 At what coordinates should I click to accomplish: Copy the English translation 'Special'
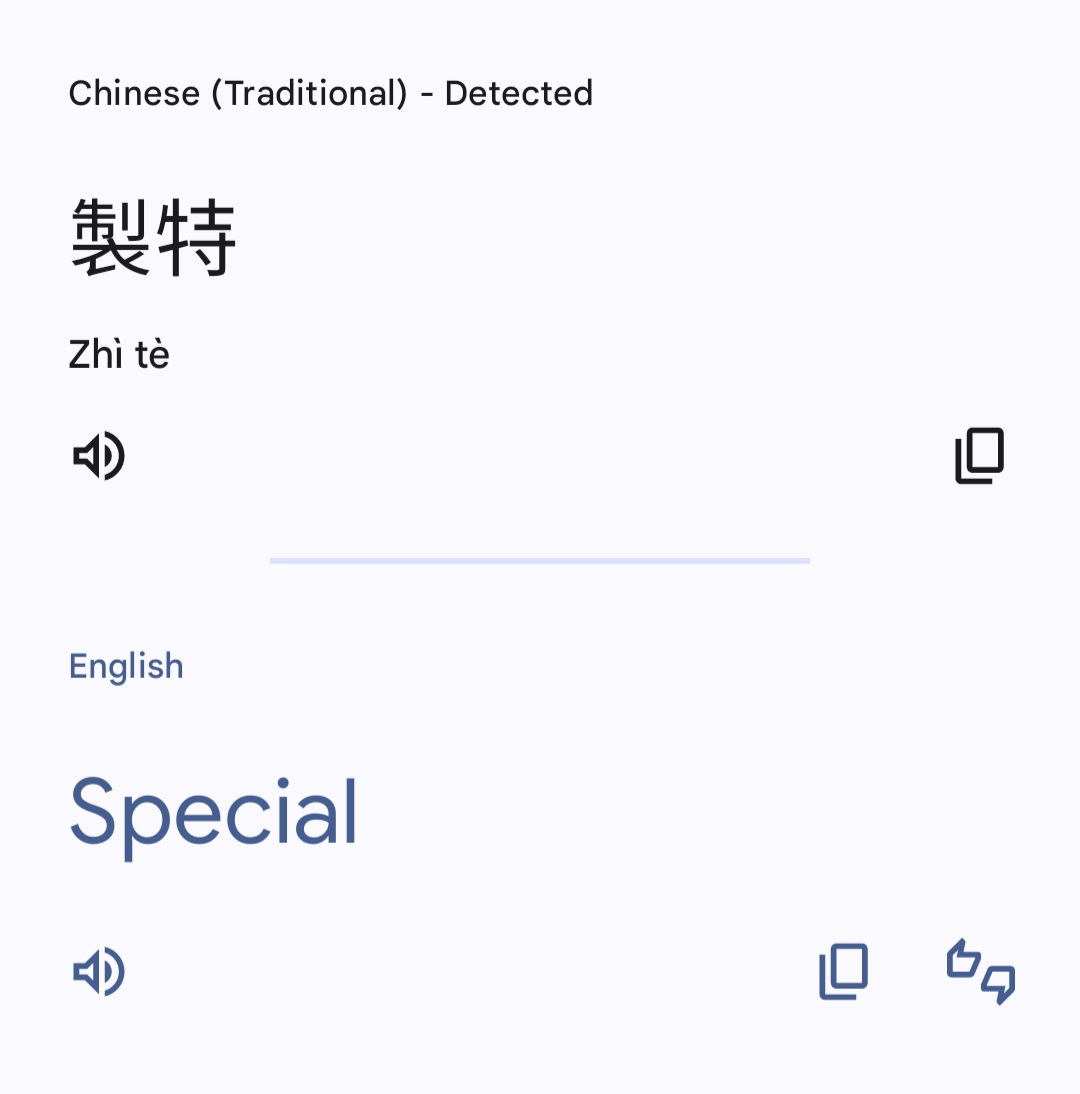(843, 971)
